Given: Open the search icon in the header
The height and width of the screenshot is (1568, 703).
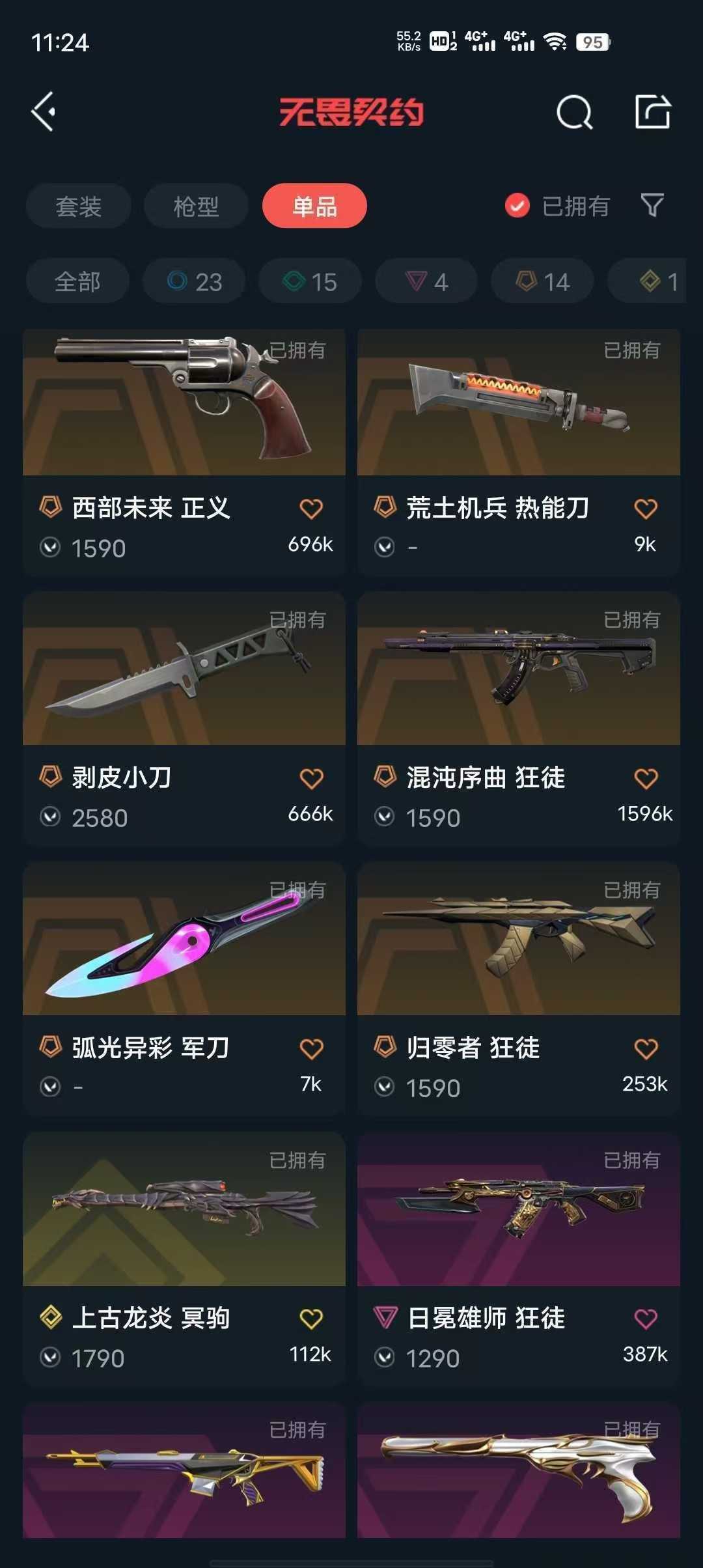Looking at the screenshot, I should pos(574,113).
